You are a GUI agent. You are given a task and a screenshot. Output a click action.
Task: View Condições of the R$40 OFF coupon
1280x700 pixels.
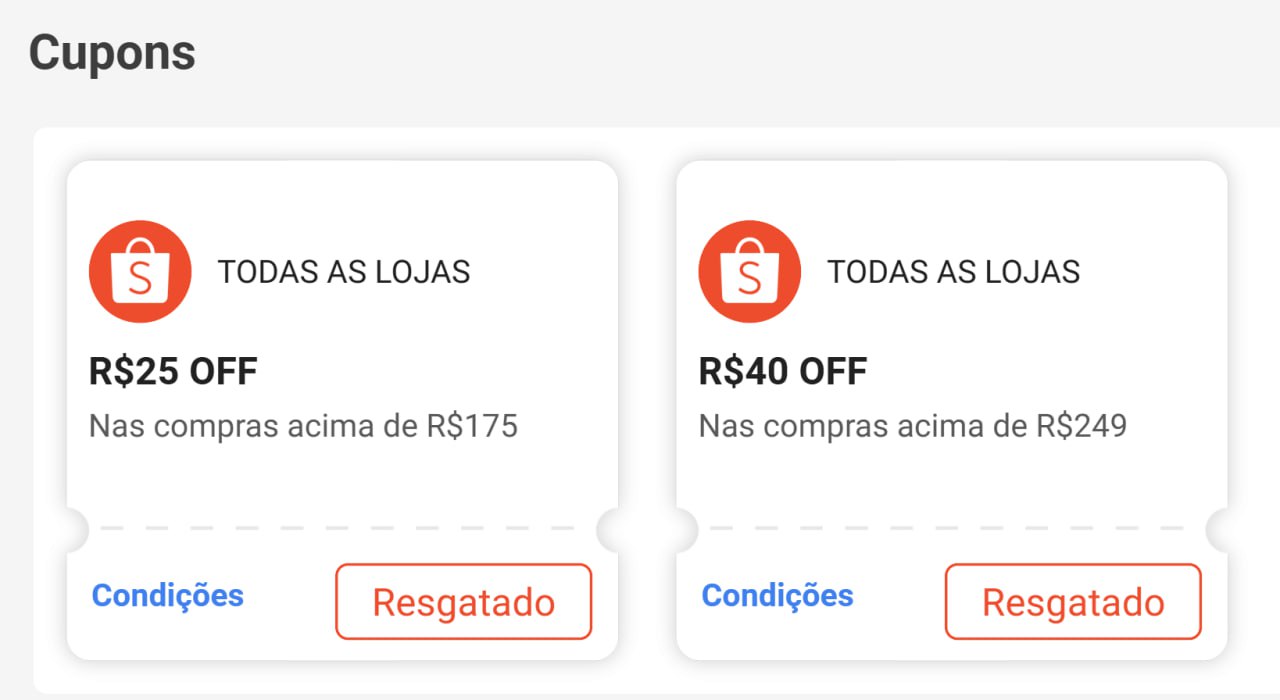click(x=777, y=596)
